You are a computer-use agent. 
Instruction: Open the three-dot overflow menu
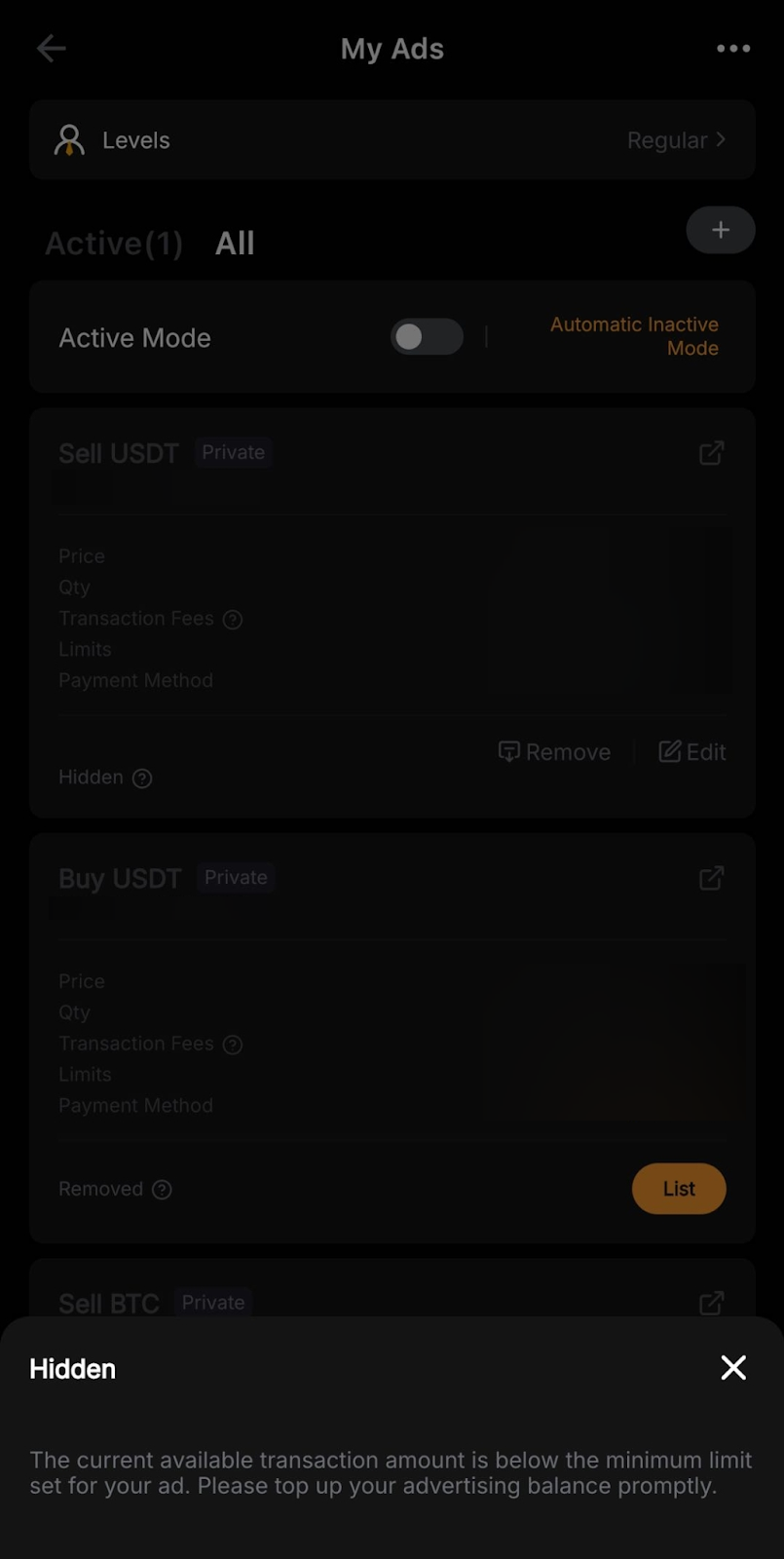point(733,49)
